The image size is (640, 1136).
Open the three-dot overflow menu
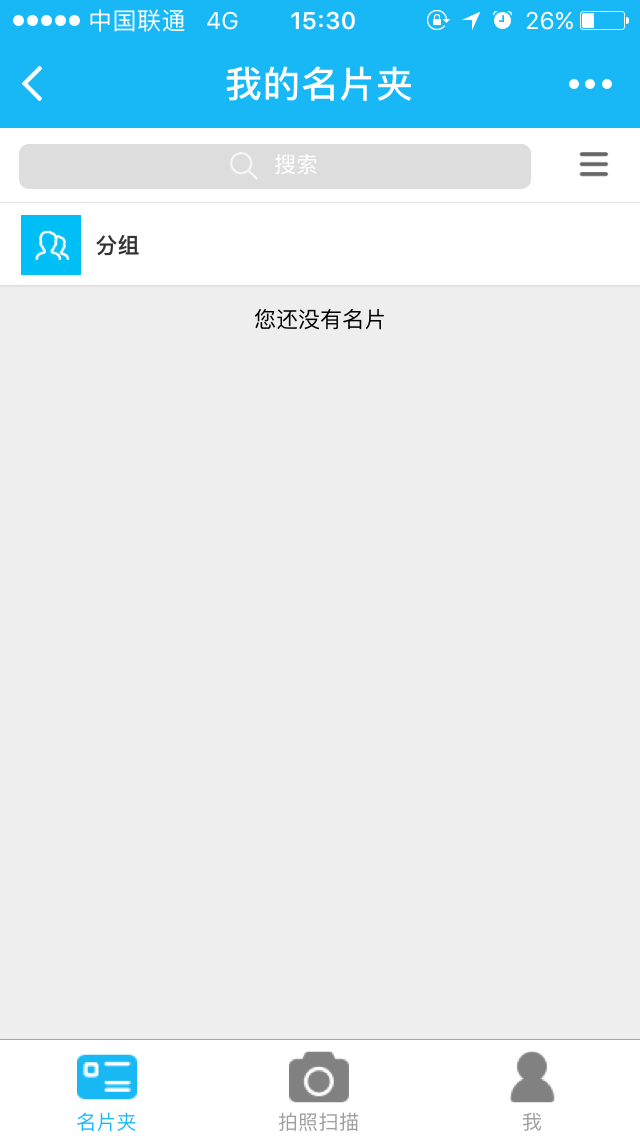(590, 84)
